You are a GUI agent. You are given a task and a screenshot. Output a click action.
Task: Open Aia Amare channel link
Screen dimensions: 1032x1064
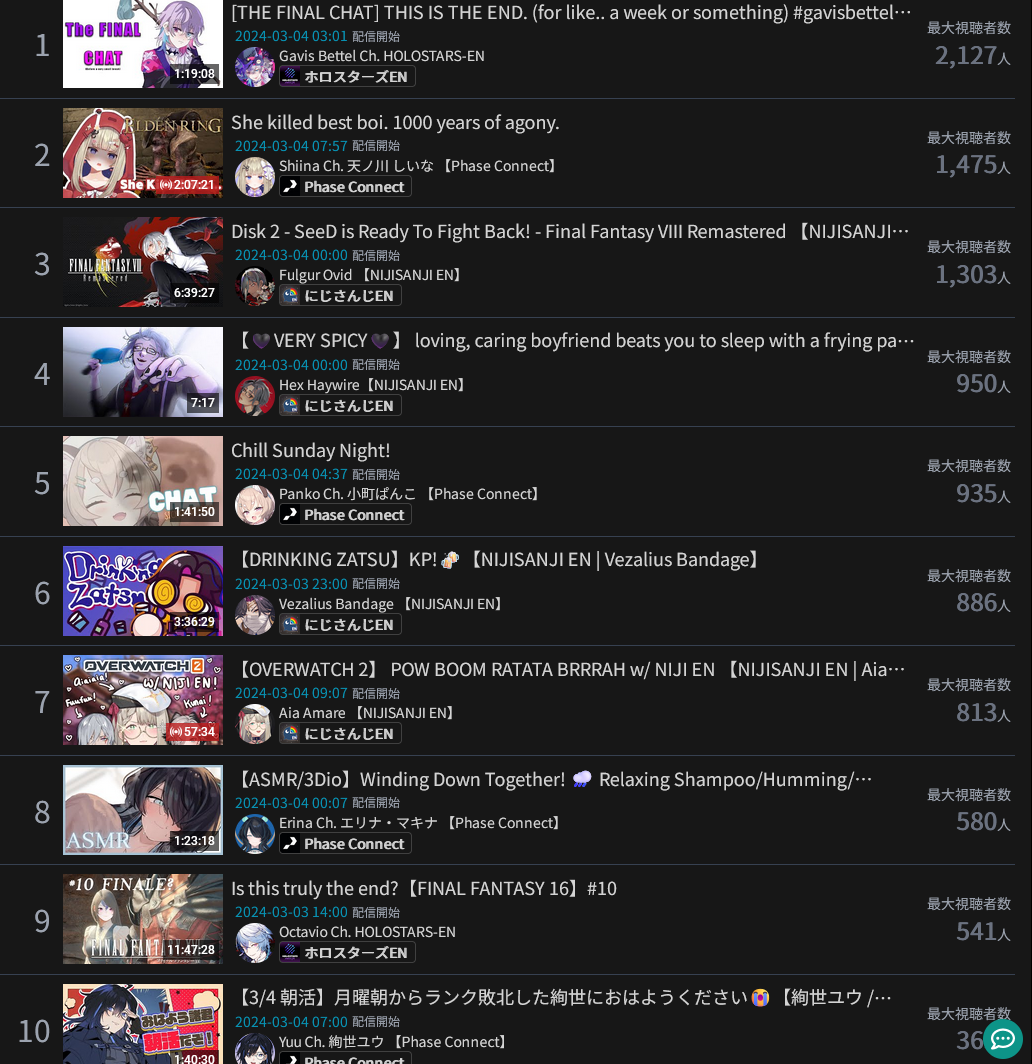[x=312, y=713]
